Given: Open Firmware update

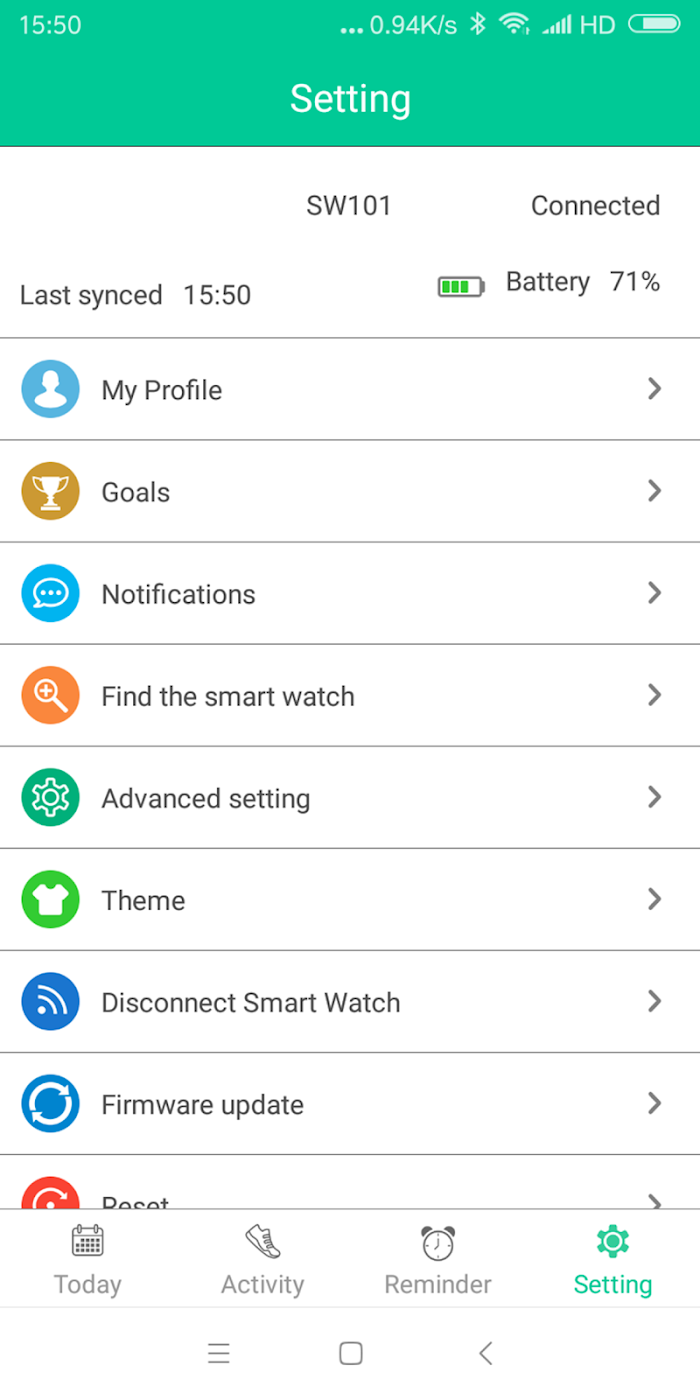Looking at the screenshot, I should 350,1103.
